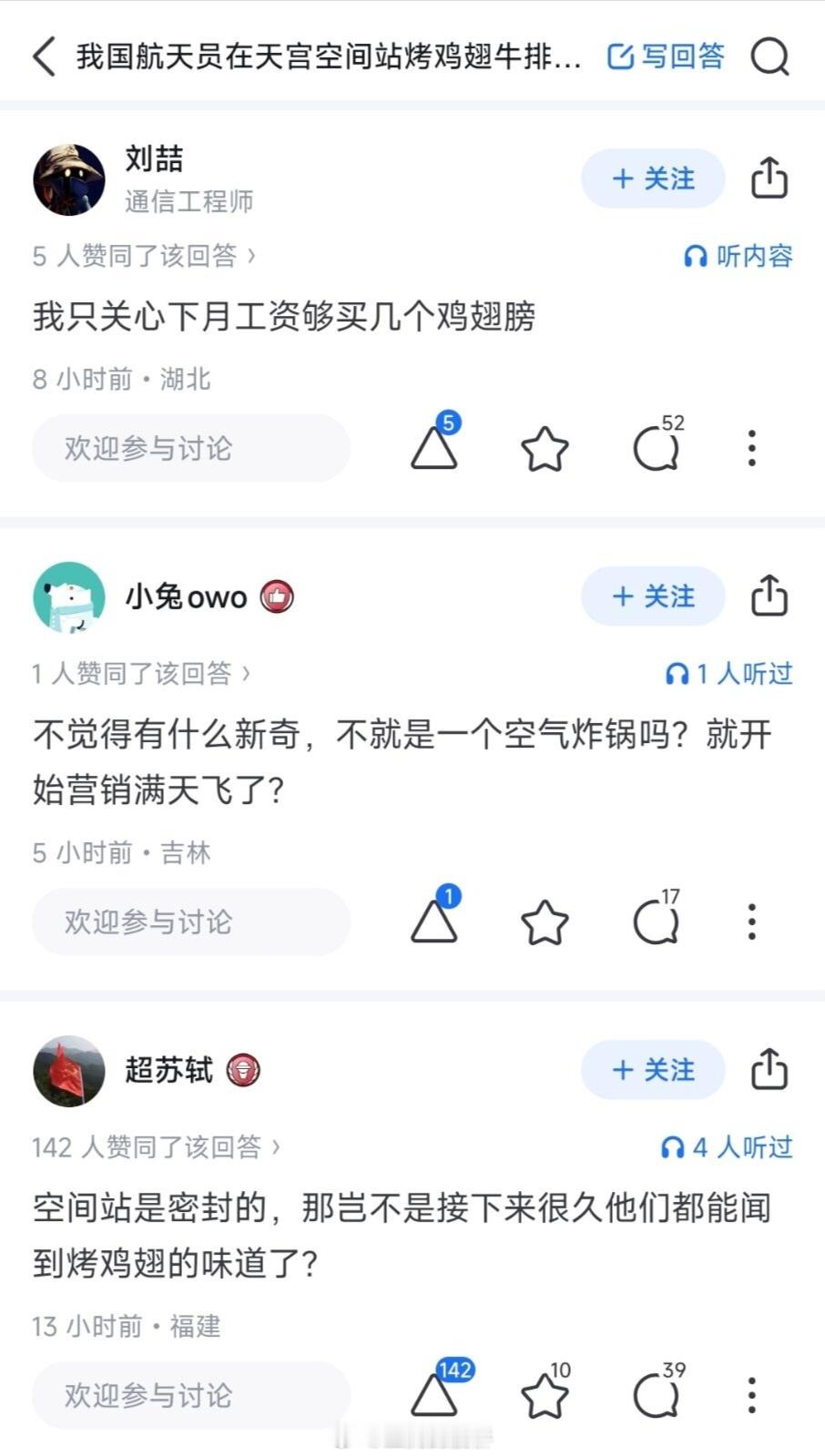
Task: Share 刘喆's answer
Action: [770, 178]
